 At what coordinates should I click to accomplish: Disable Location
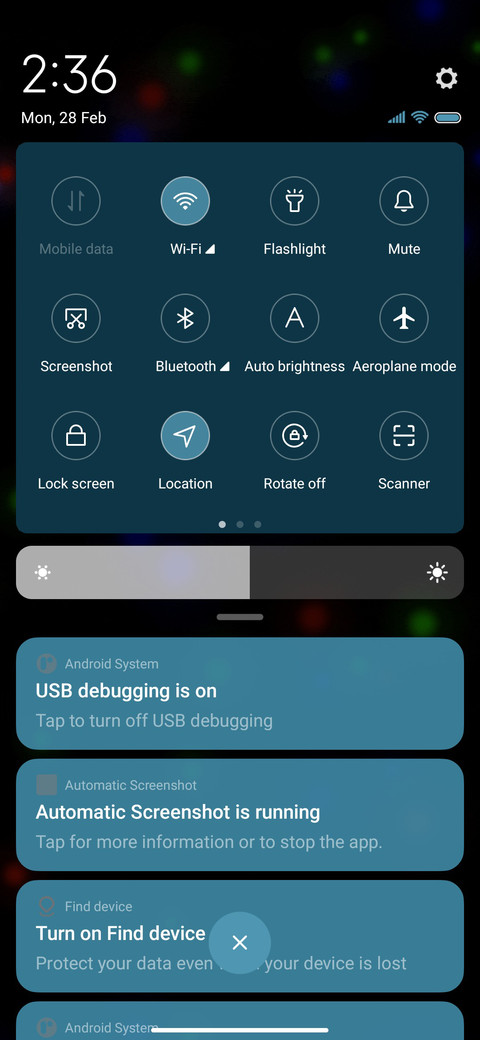pyautogui.click(x=185, y=436)
